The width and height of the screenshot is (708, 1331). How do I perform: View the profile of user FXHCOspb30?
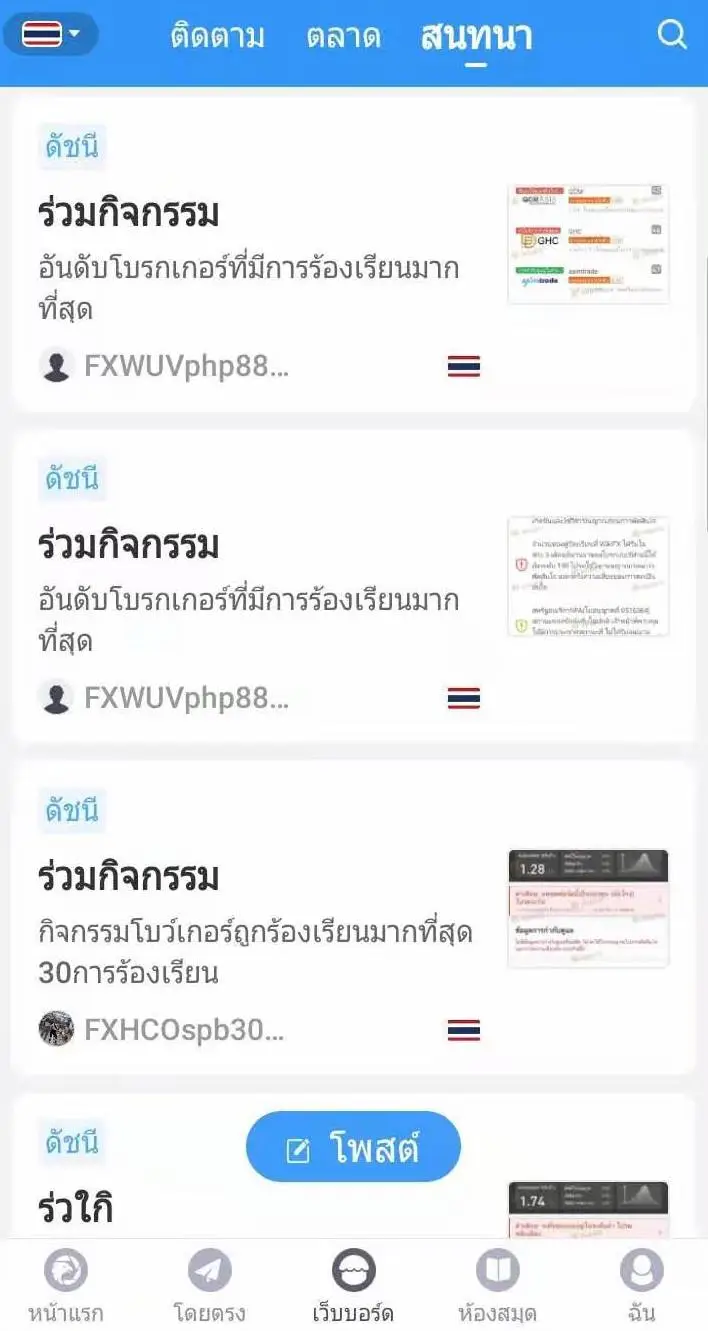coord(161,1029)
